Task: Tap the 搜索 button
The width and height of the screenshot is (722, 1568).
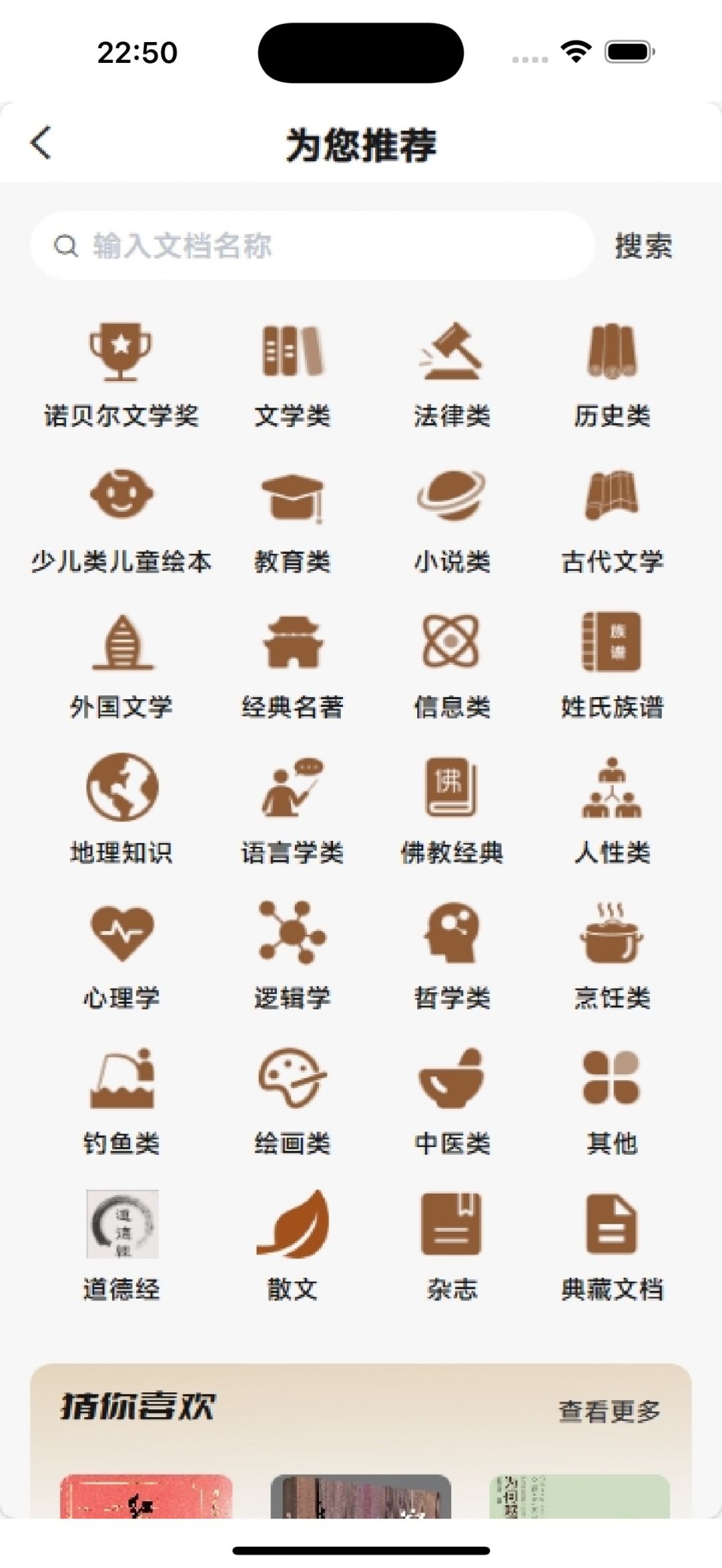Action: (643, 246)
